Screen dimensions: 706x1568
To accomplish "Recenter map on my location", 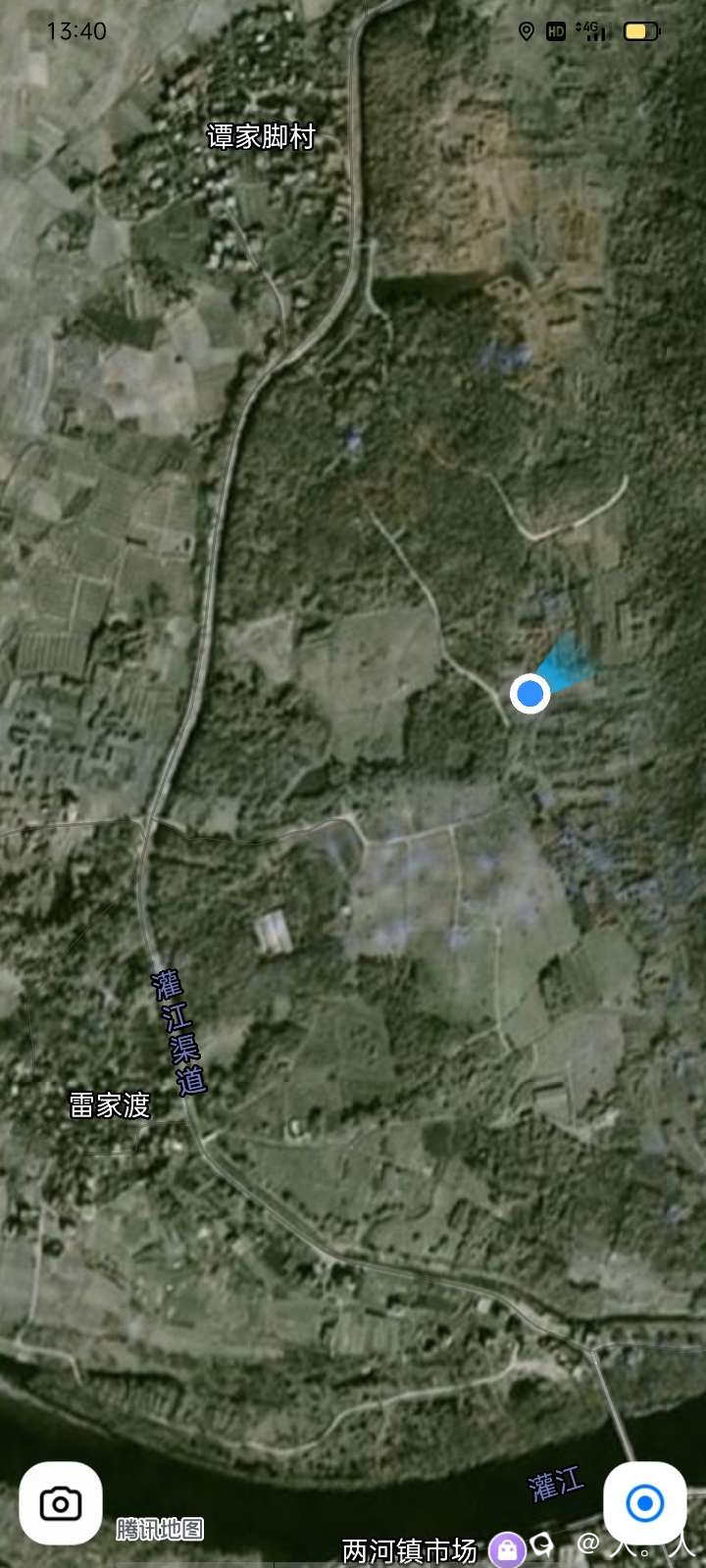I will [644, 1503].
